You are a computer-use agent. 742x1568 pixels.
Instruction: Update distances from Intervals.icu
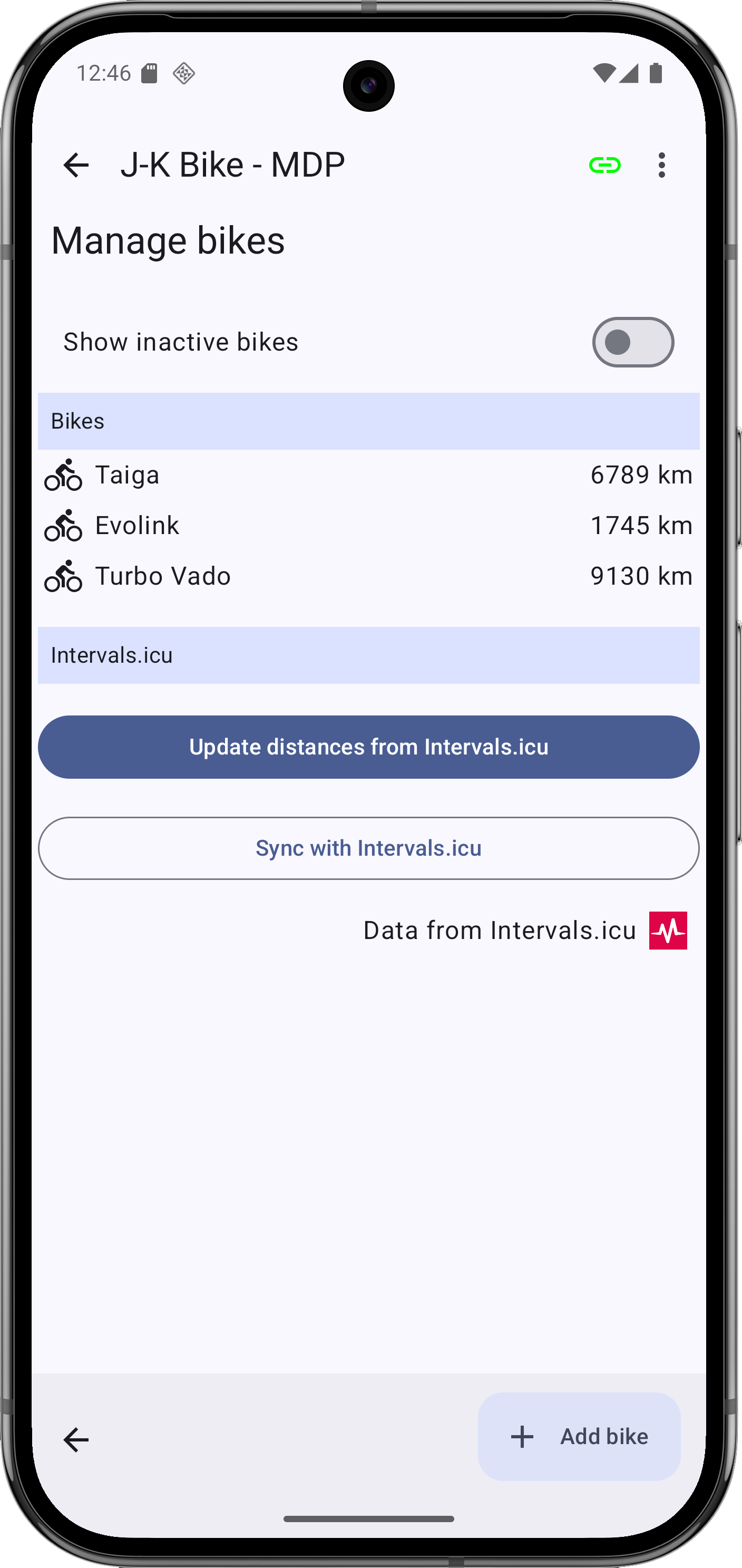point(368,747)
